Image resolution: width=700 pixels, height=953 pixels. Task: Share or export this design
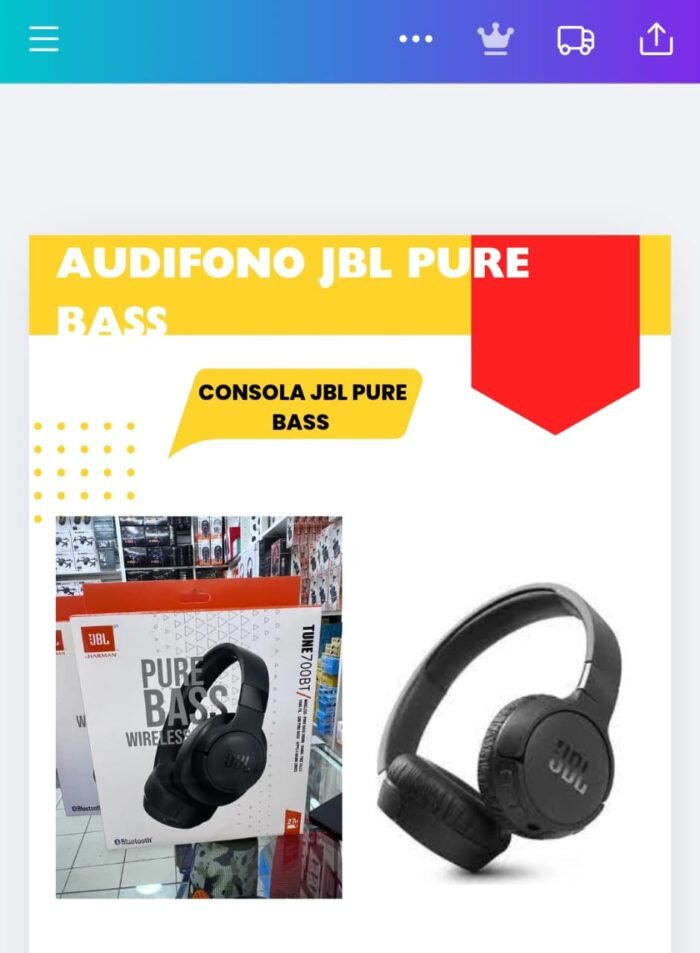(656, 39)
